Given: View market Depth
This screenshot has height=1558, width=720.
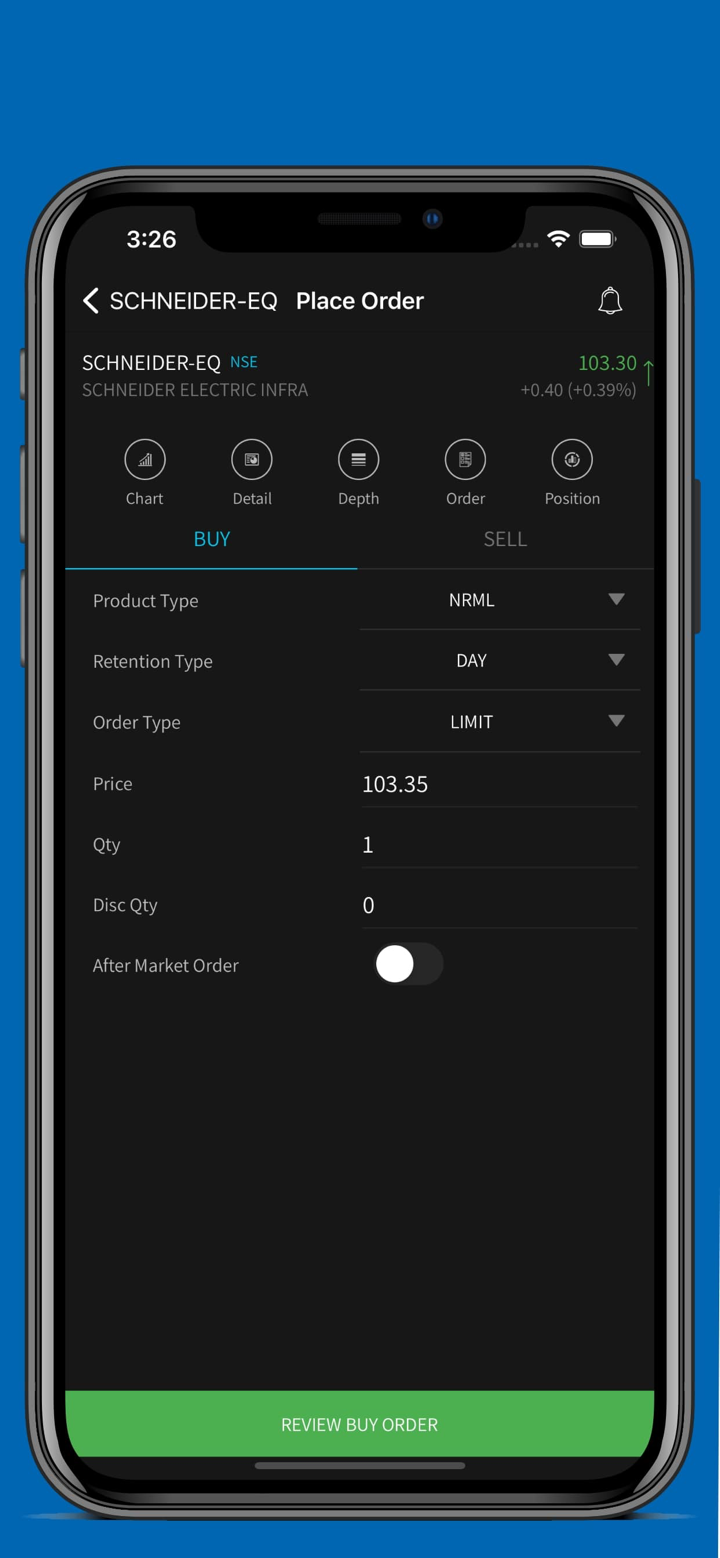Looking at the screenshot, I should coord(358,460).
